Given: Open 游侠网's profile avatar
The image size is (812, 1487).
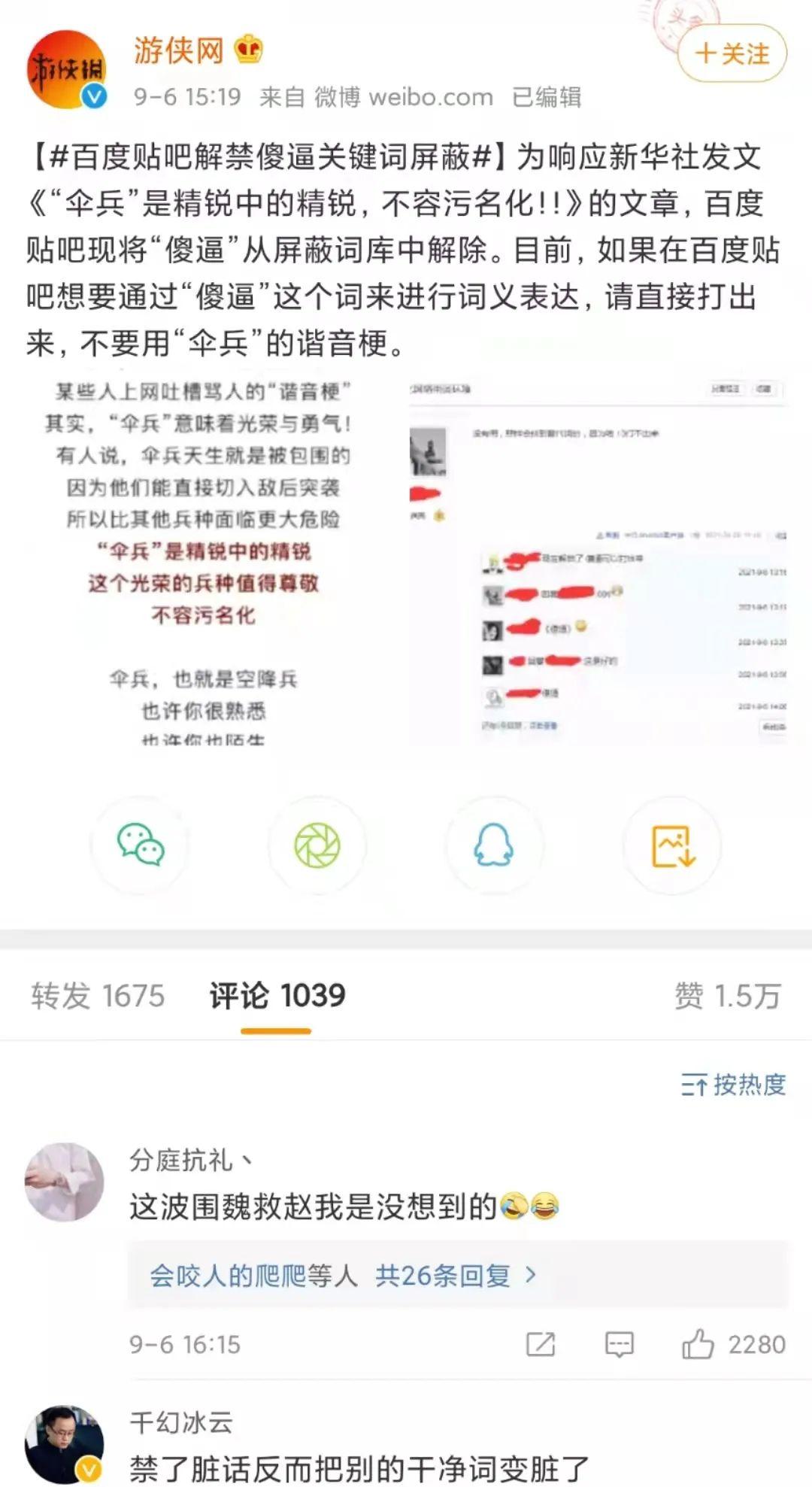Looking at the screenshot, I should tap(66, 69).
